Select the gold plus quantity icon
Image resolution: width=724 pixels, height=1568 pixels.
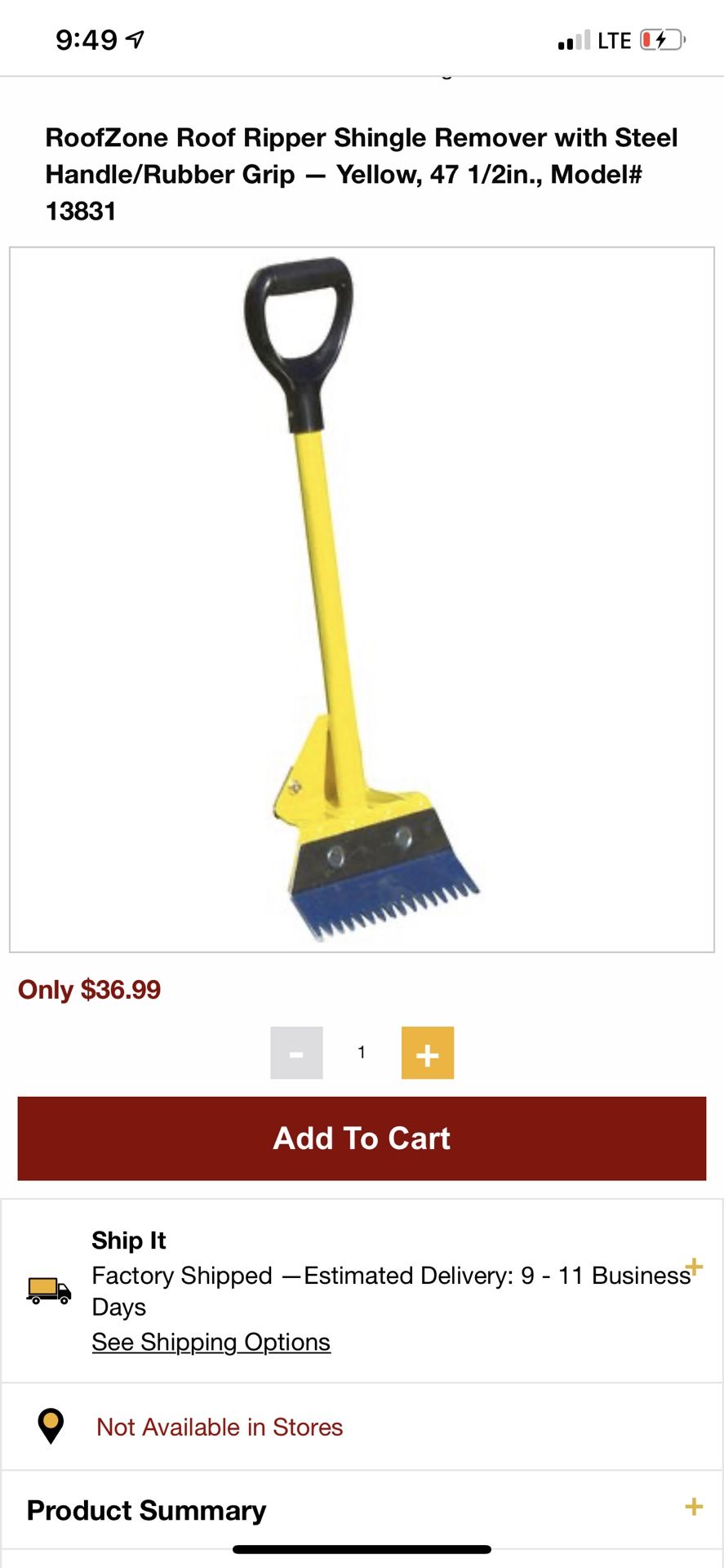click(427, 1052)
